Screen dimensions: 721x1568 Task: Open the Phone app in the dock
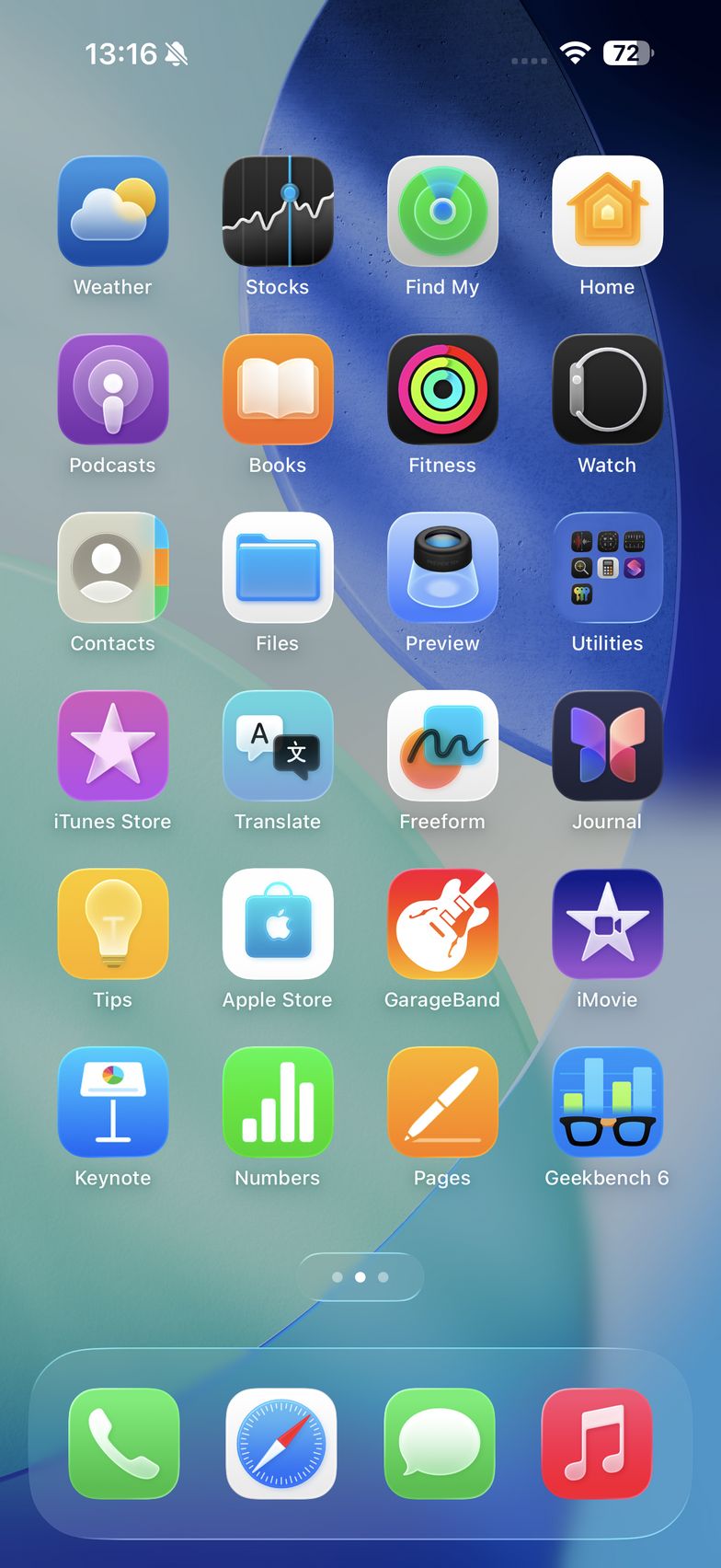coord(123,1444)
